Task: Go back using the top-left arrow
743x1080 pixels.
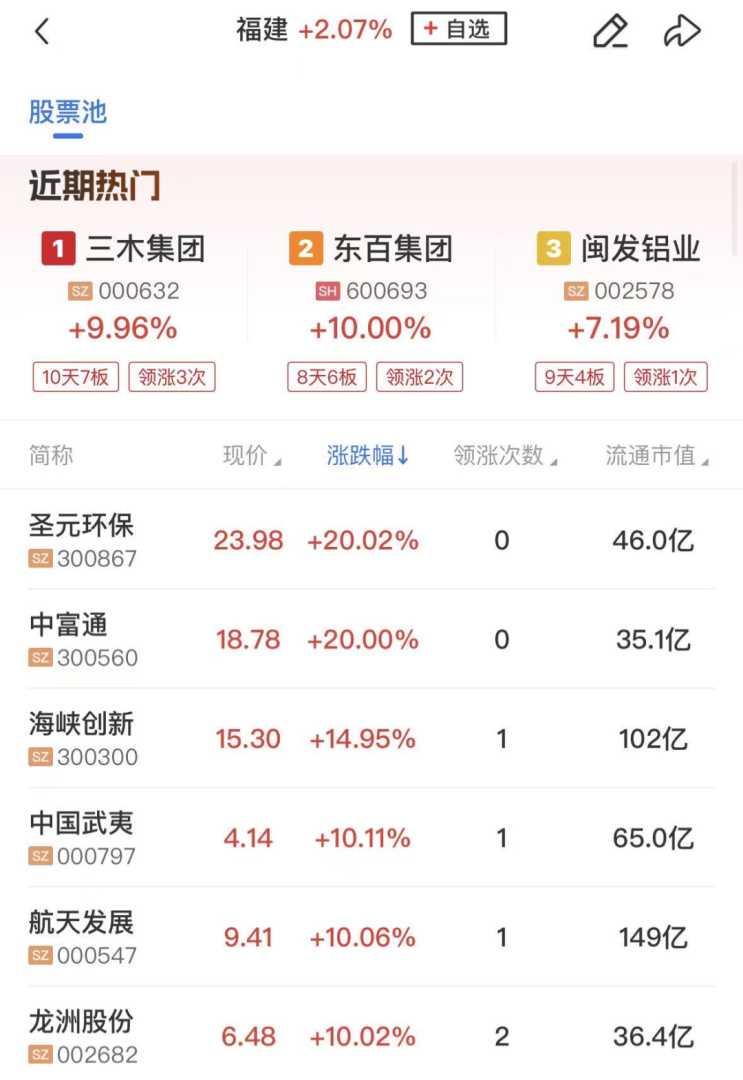Action: point(41,32)
